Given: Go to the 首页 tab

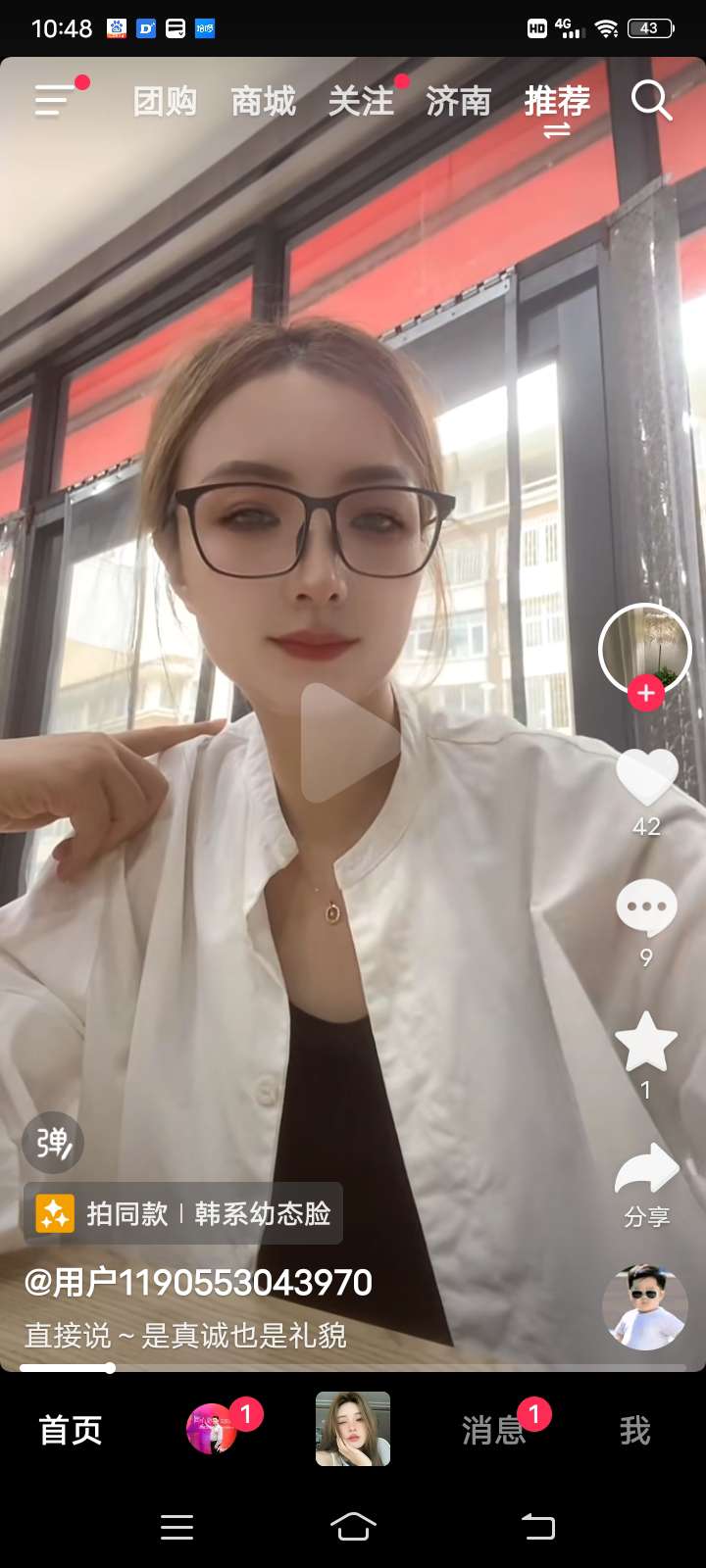Looking at the screenshot, I should (x=71, y=1431).
